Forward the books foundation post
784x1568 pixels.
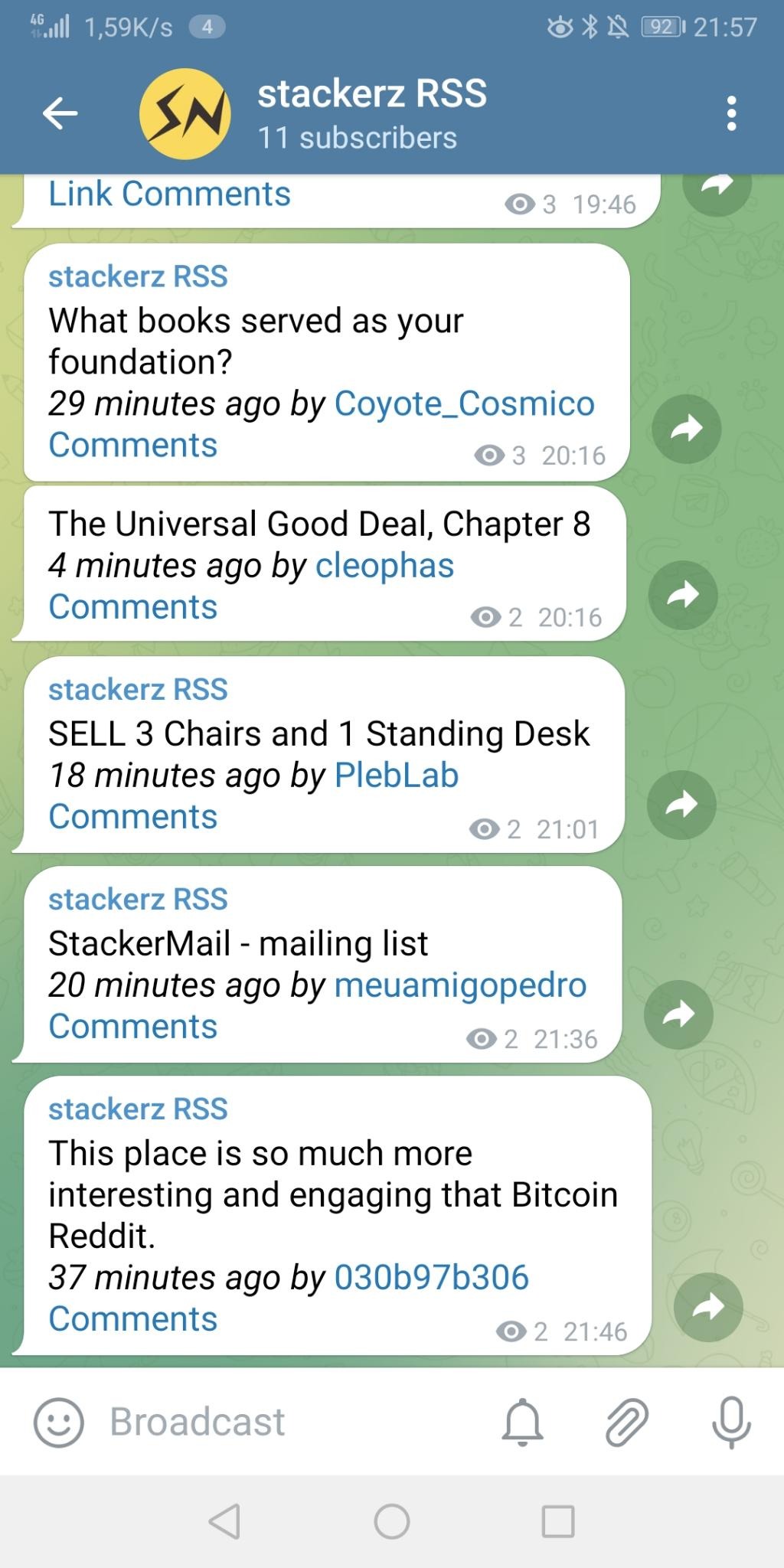pos(686,429)
